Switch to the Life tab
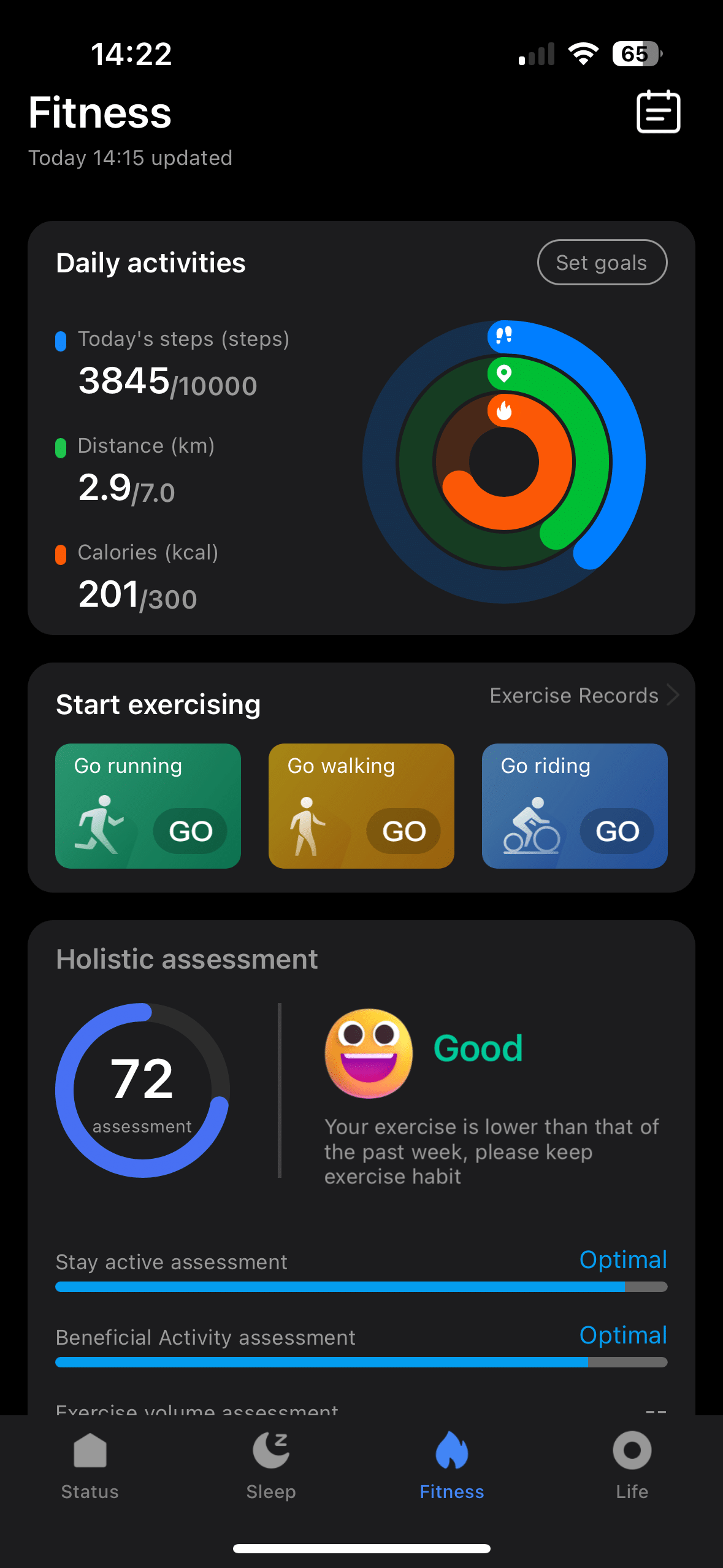723x1568 pixels. coord(632,1466)
